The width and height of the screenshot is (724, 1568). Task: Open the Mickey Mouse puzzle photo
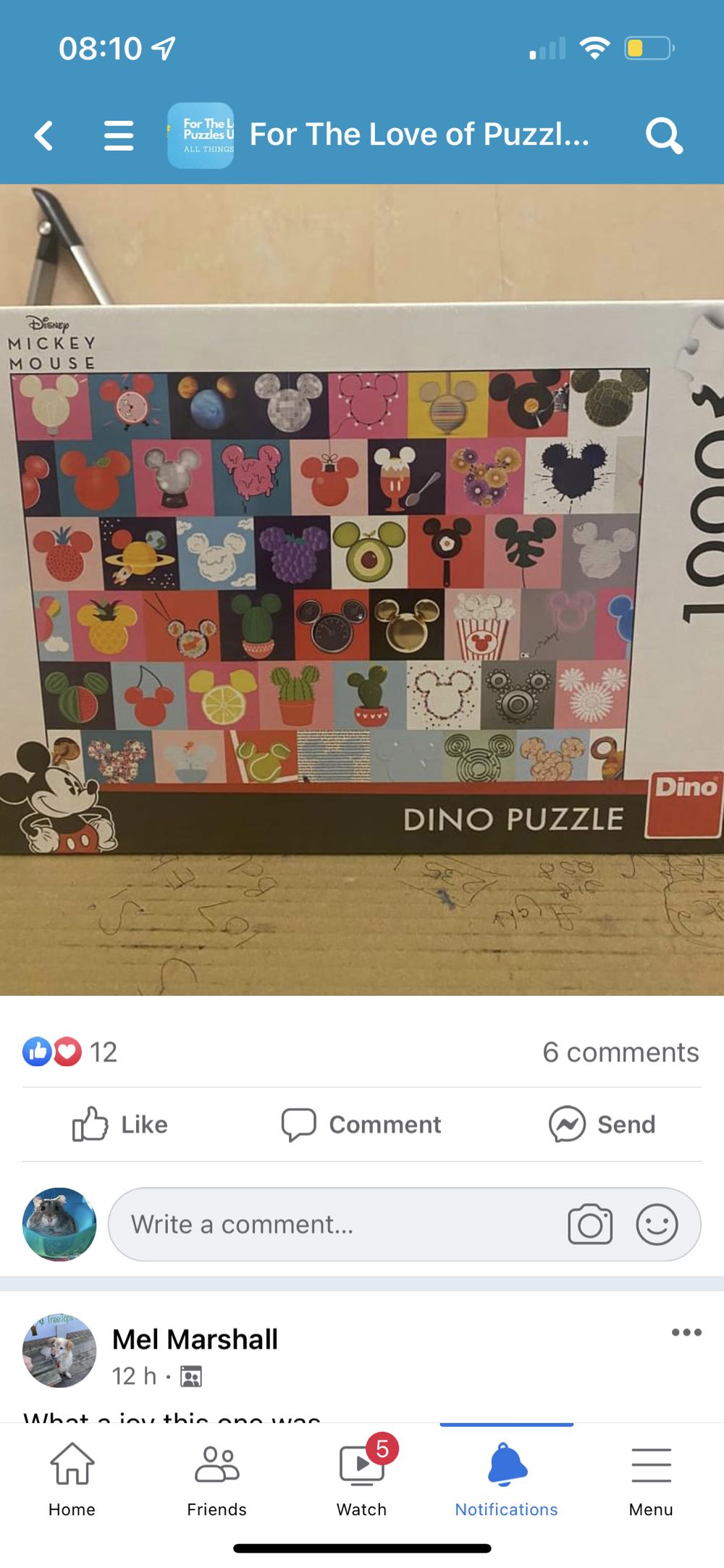tap(362, 588)
